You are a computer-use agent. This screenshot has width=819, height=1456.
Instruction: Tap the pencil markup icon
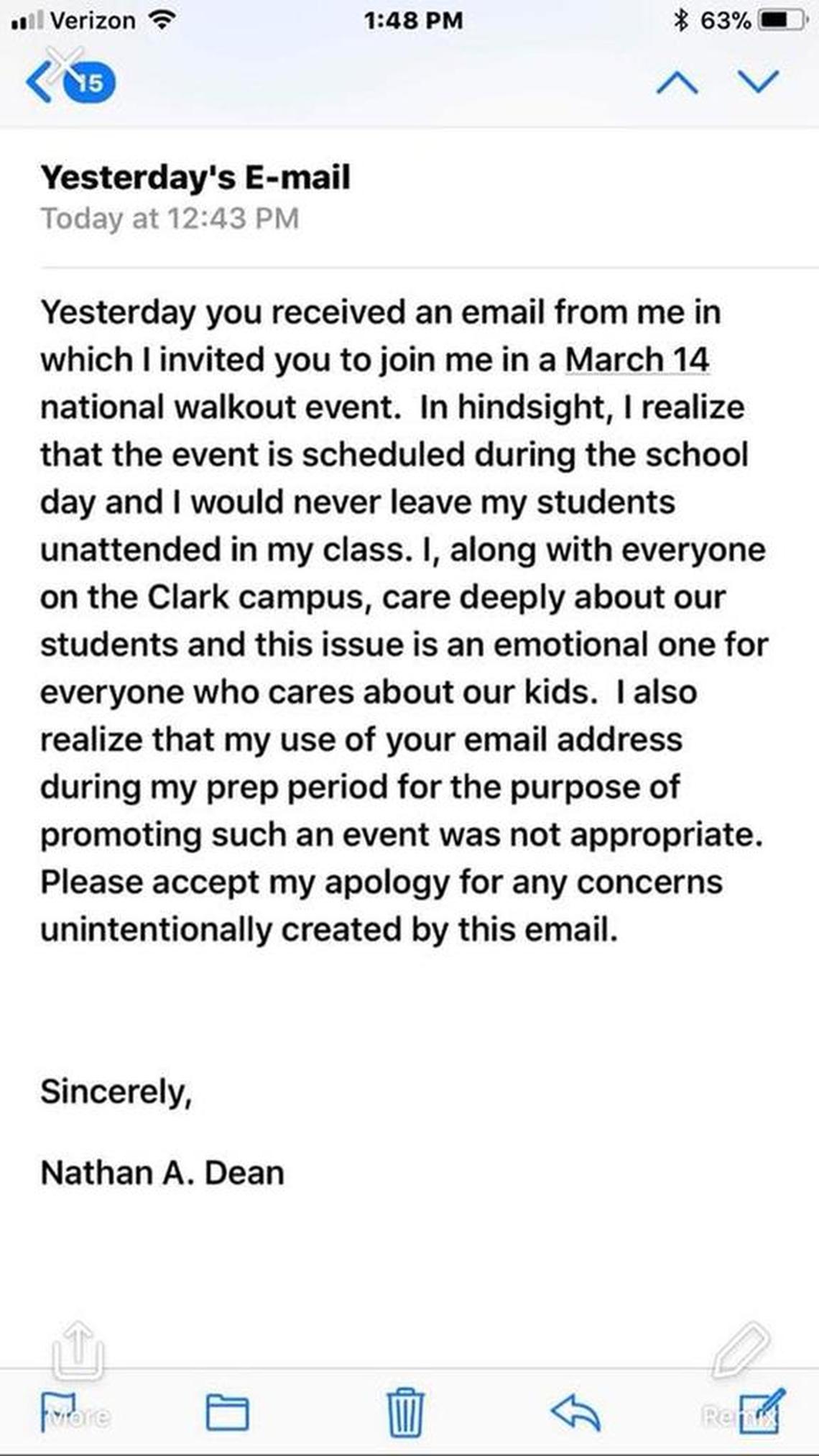tap(744, 1348)
